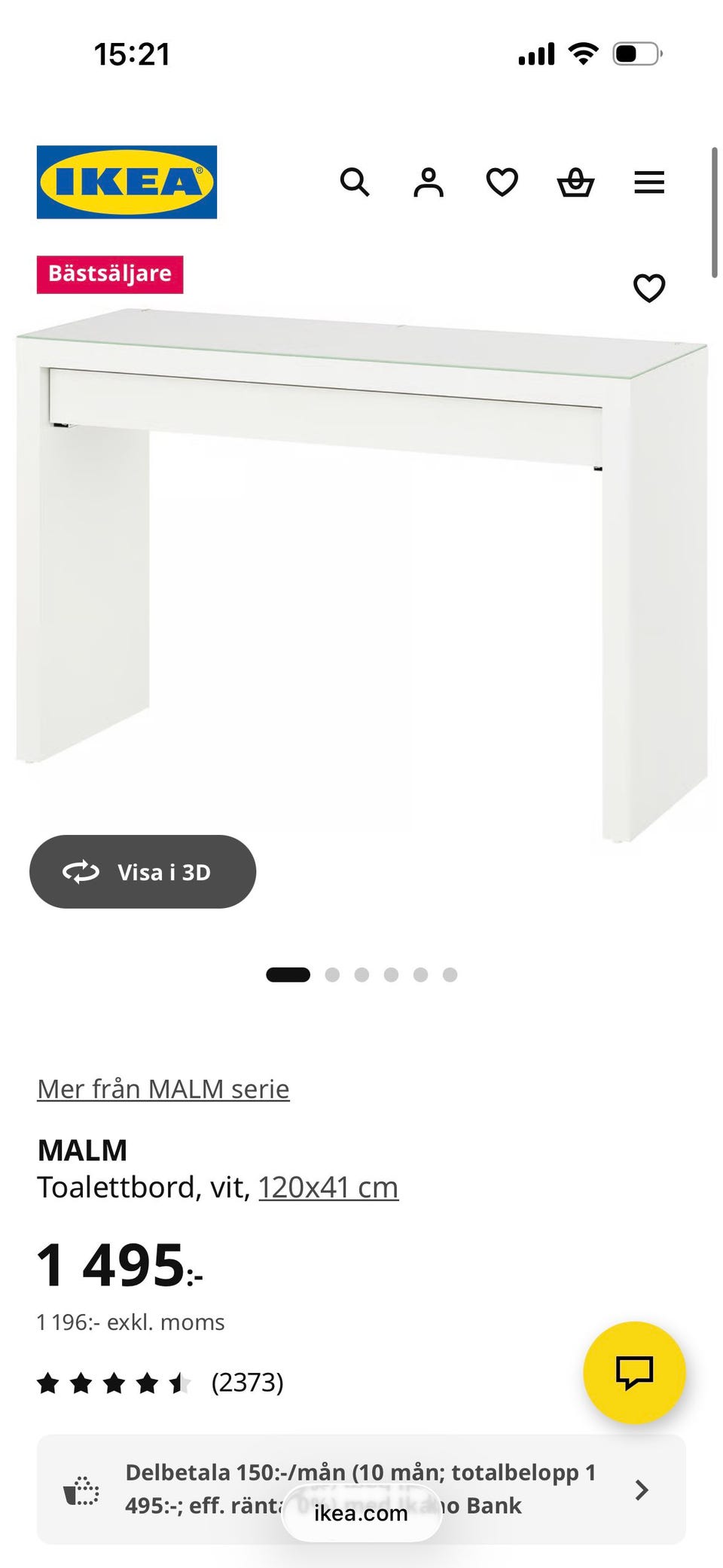
Task: Open the Delbetala installment payment details
Action: pos(361,1490)
